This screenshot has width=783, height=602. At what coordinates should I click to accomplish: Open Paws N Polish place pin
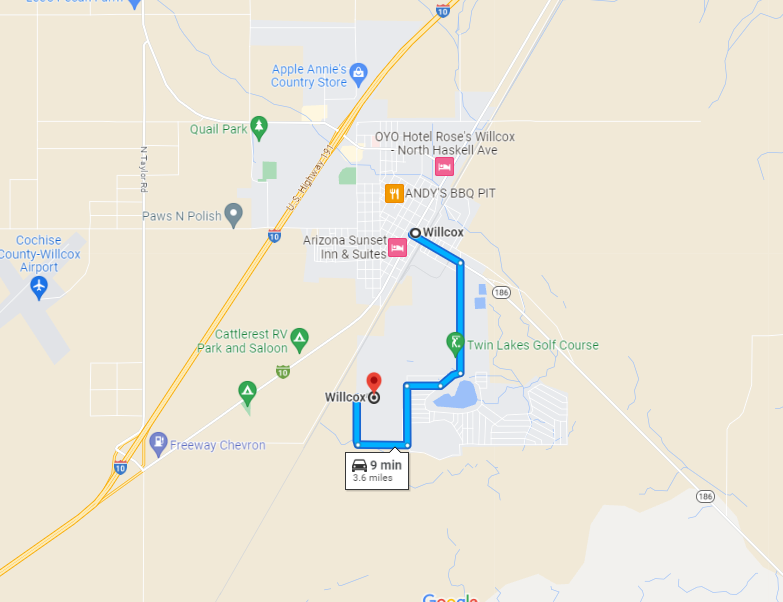234,213
